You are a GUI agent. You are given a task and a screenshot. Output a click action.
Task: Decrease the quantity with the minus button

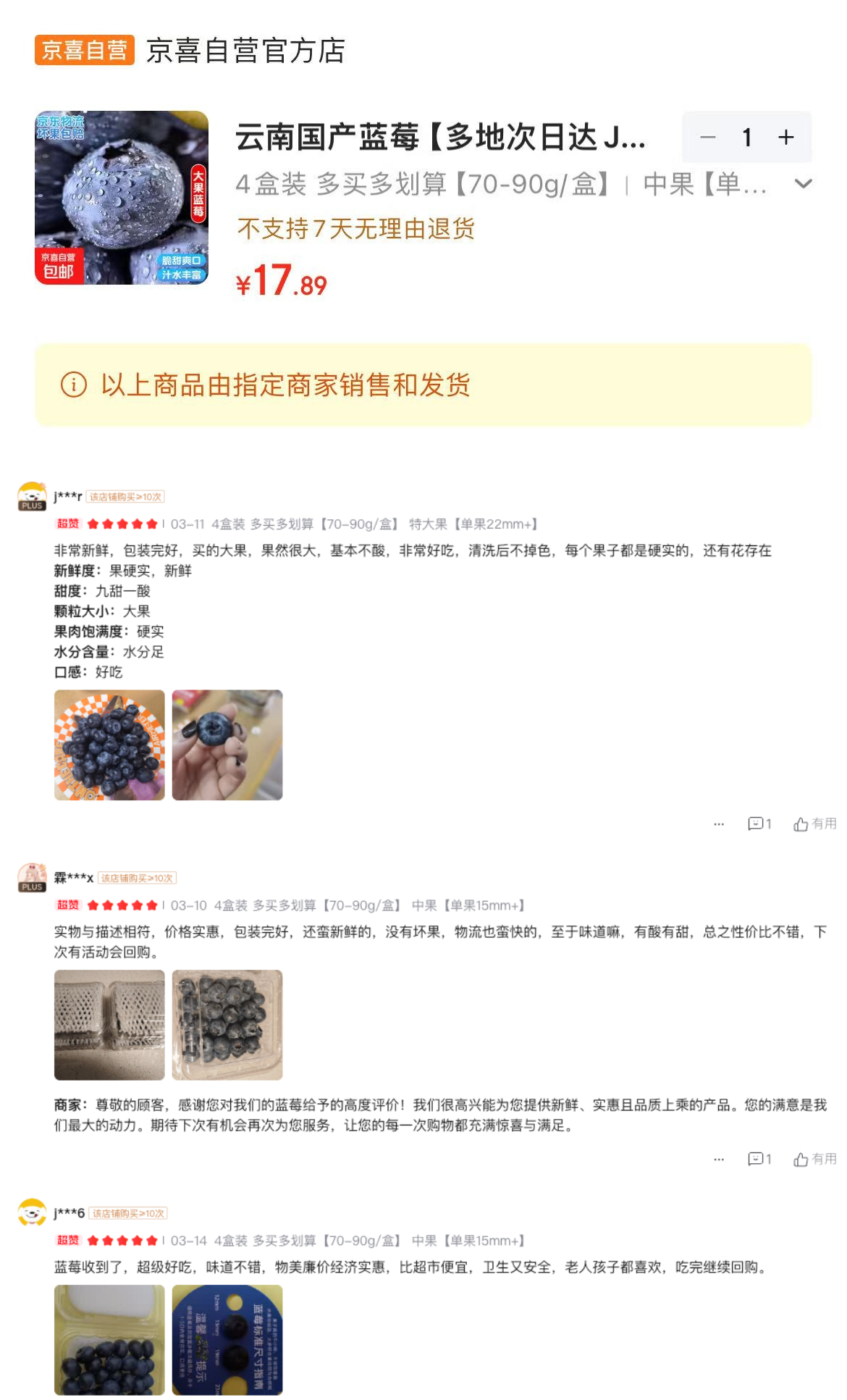click(707, 138)
